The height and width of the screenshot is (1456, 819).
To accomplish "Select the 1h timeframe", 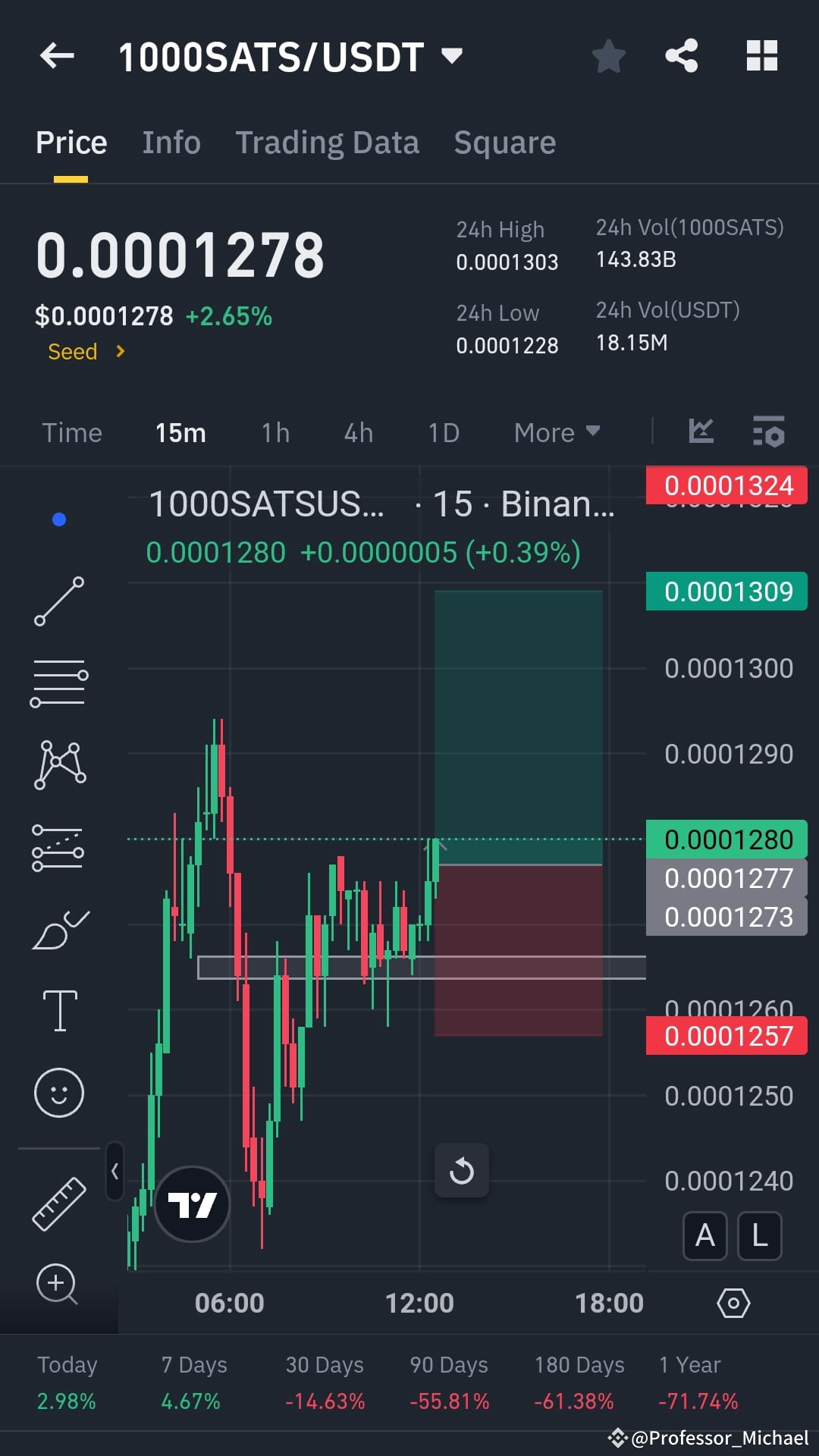I will tap(274, 431).
